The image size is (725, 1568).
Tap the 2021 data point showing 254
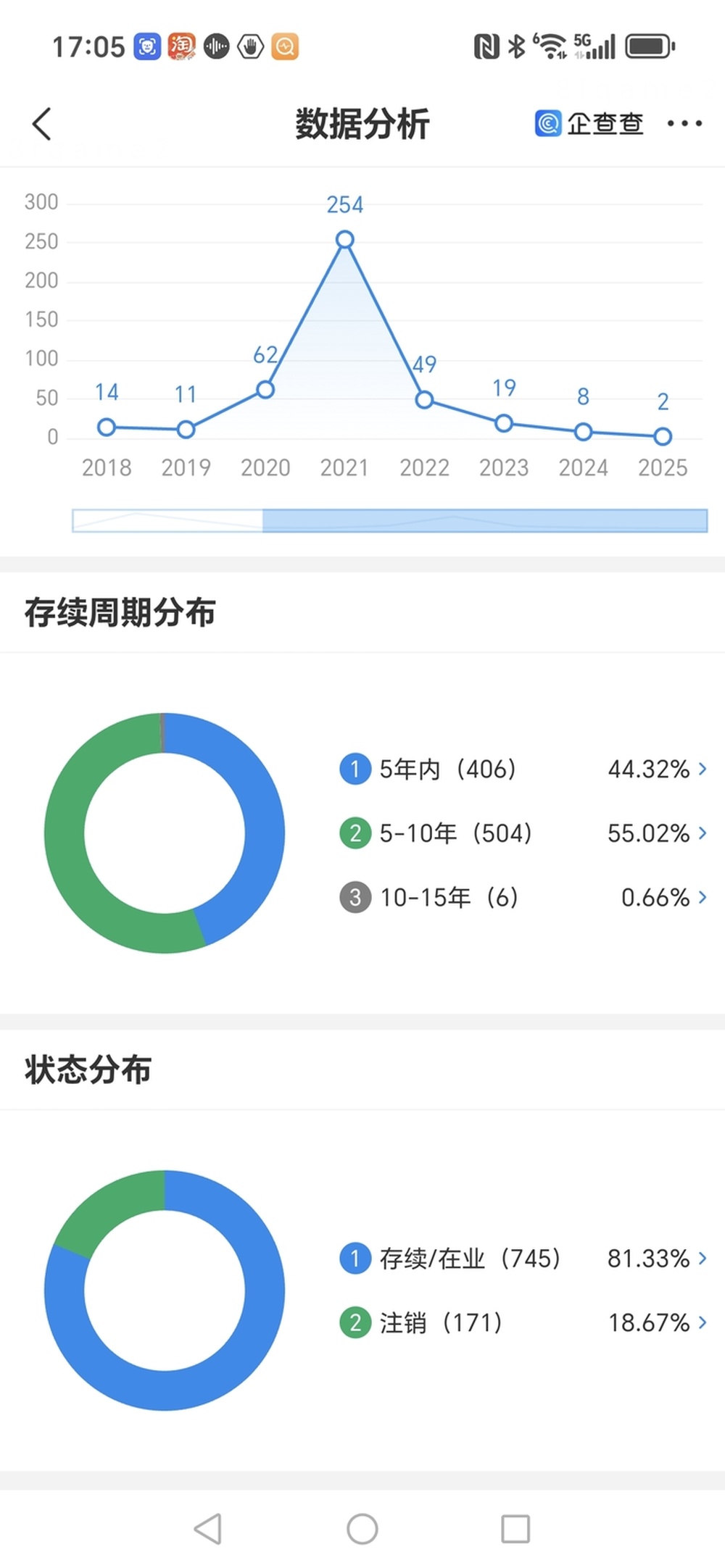pos(345,240)
